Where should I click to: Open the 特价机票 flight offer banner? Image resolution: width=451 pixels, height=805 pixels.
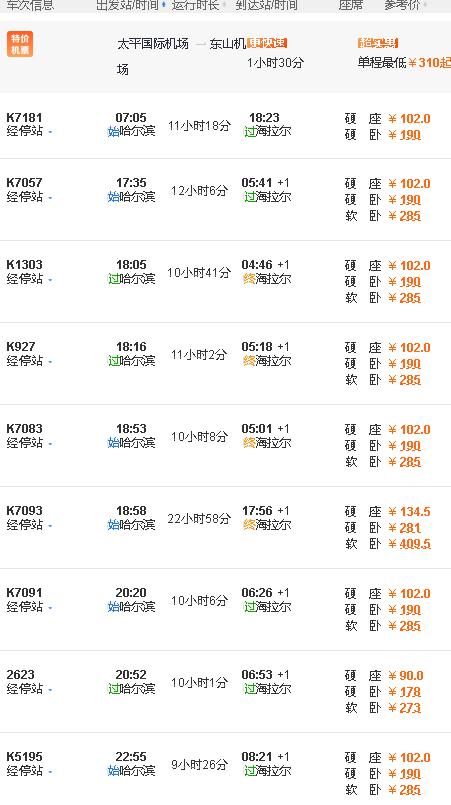(20, 44)
